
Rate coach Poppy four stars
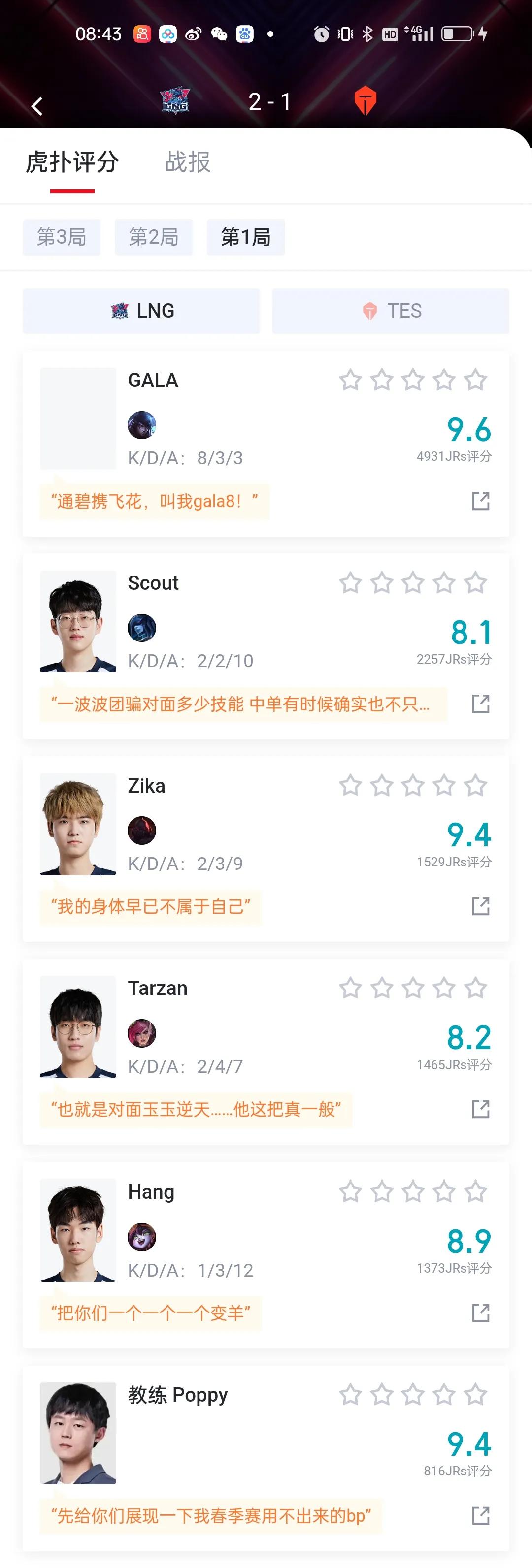[x=444, y=1395]
